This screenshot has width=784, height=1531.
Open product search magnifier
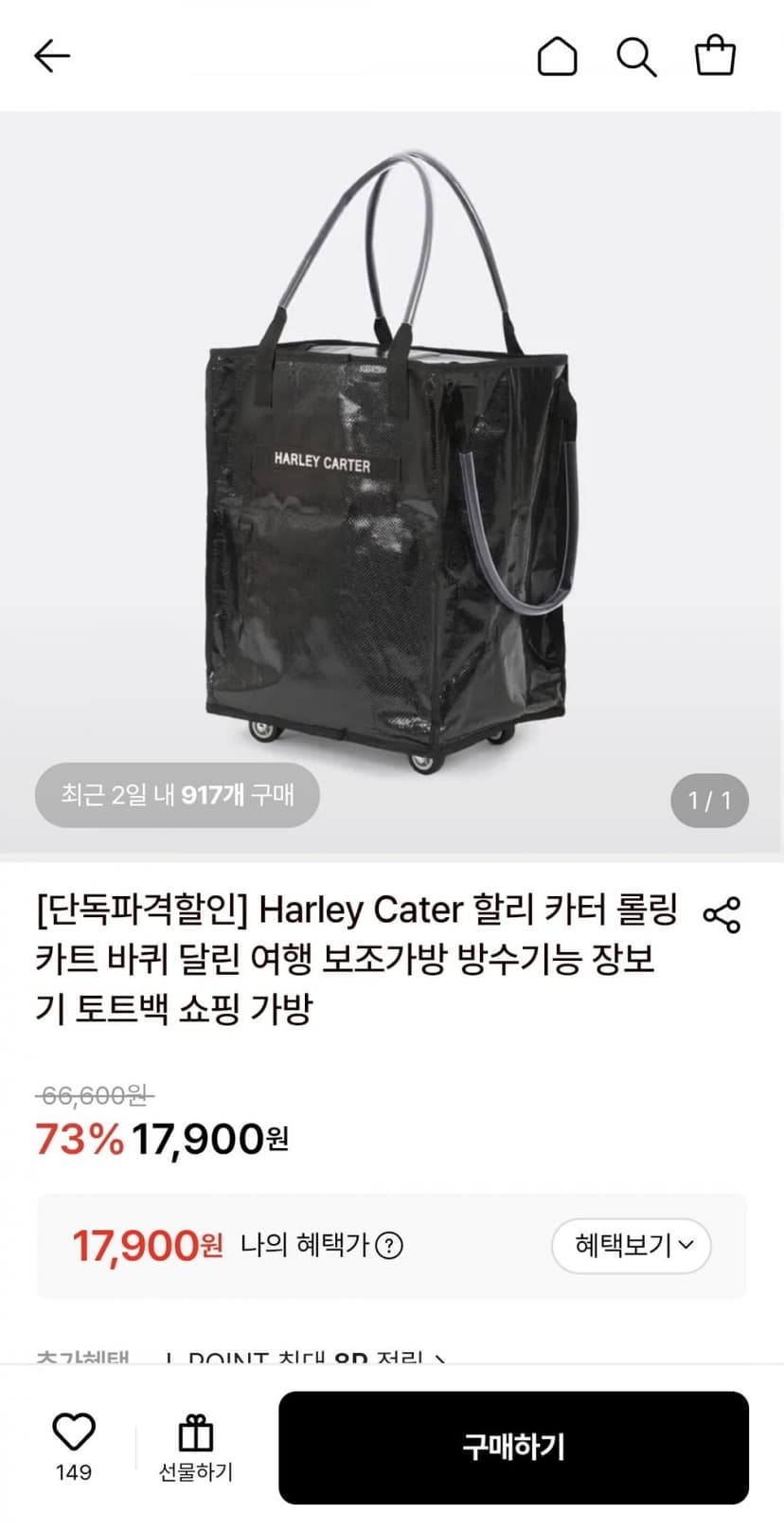[636, 57]
